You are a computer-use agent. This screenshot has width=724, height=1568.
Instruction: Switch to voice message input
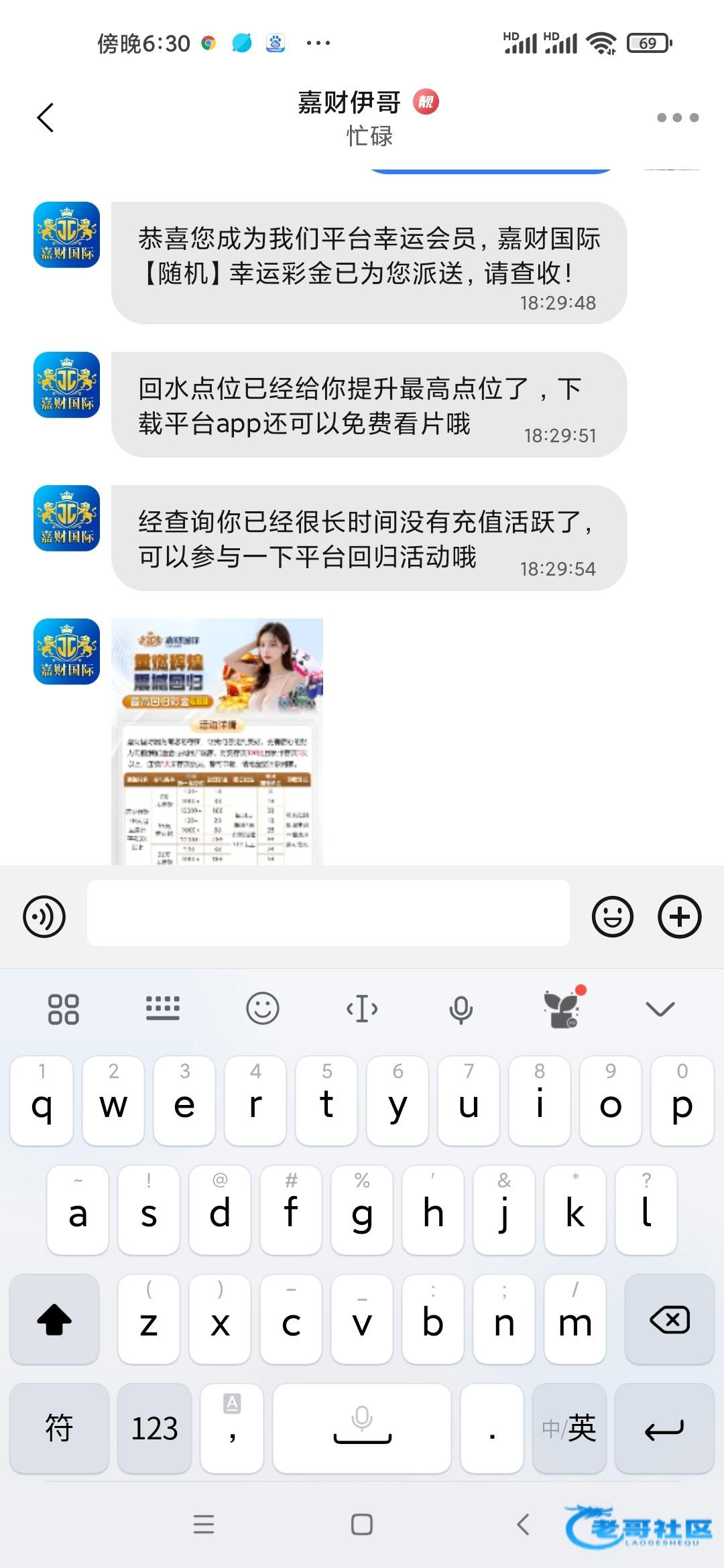44,916
